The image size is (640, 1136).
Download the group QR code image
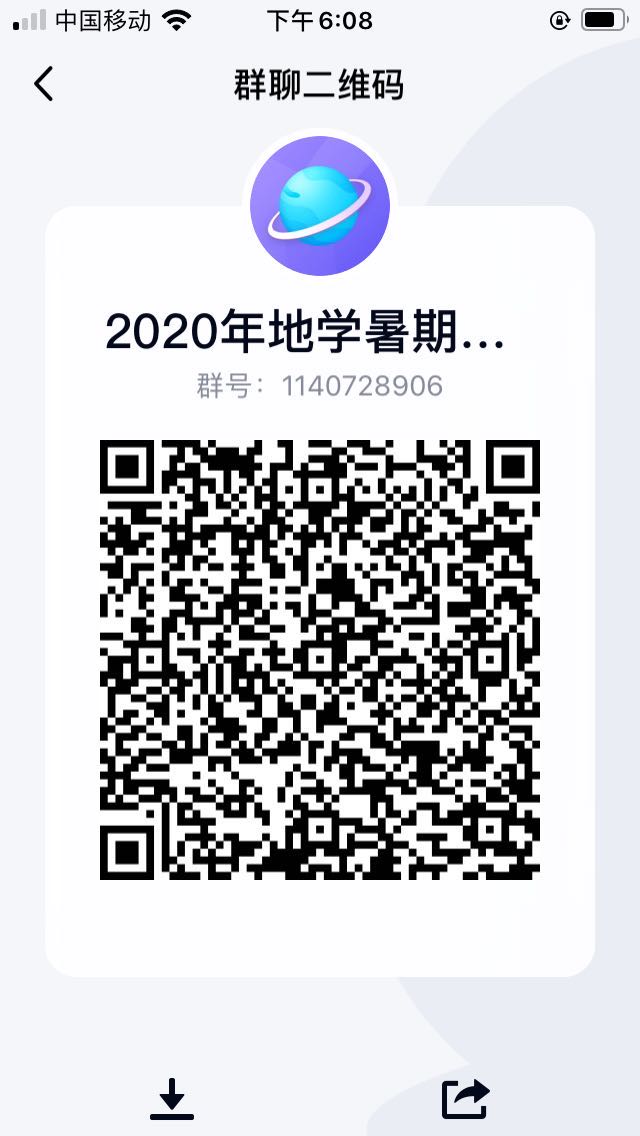(172, 1098)
